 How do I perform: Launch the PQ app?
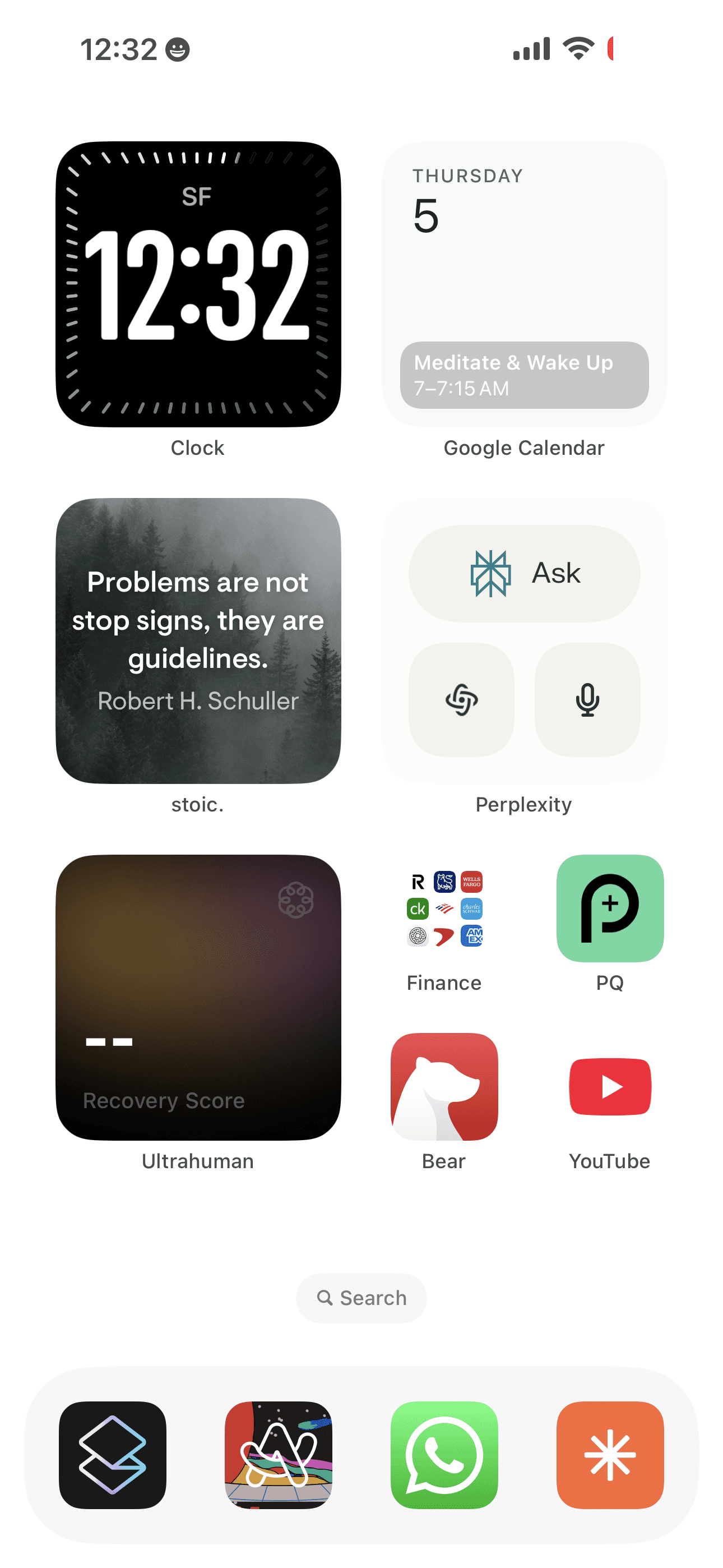coord(610,909)
